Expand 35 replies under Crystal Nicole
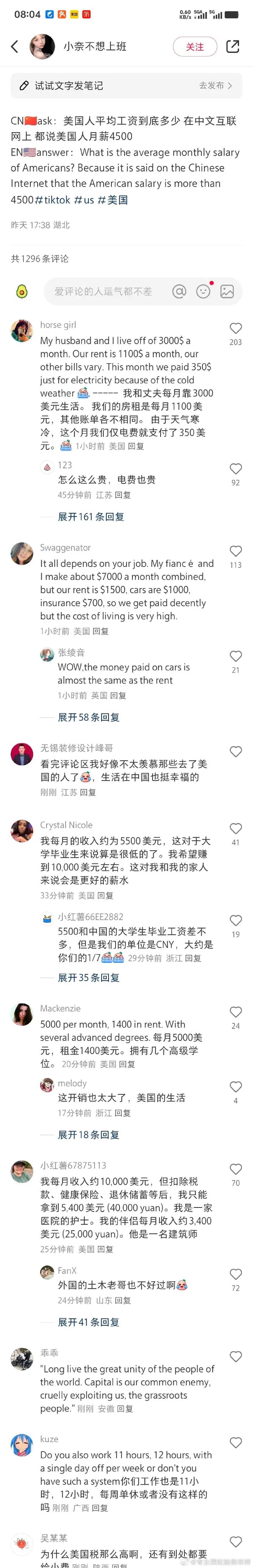 (88, 977)
